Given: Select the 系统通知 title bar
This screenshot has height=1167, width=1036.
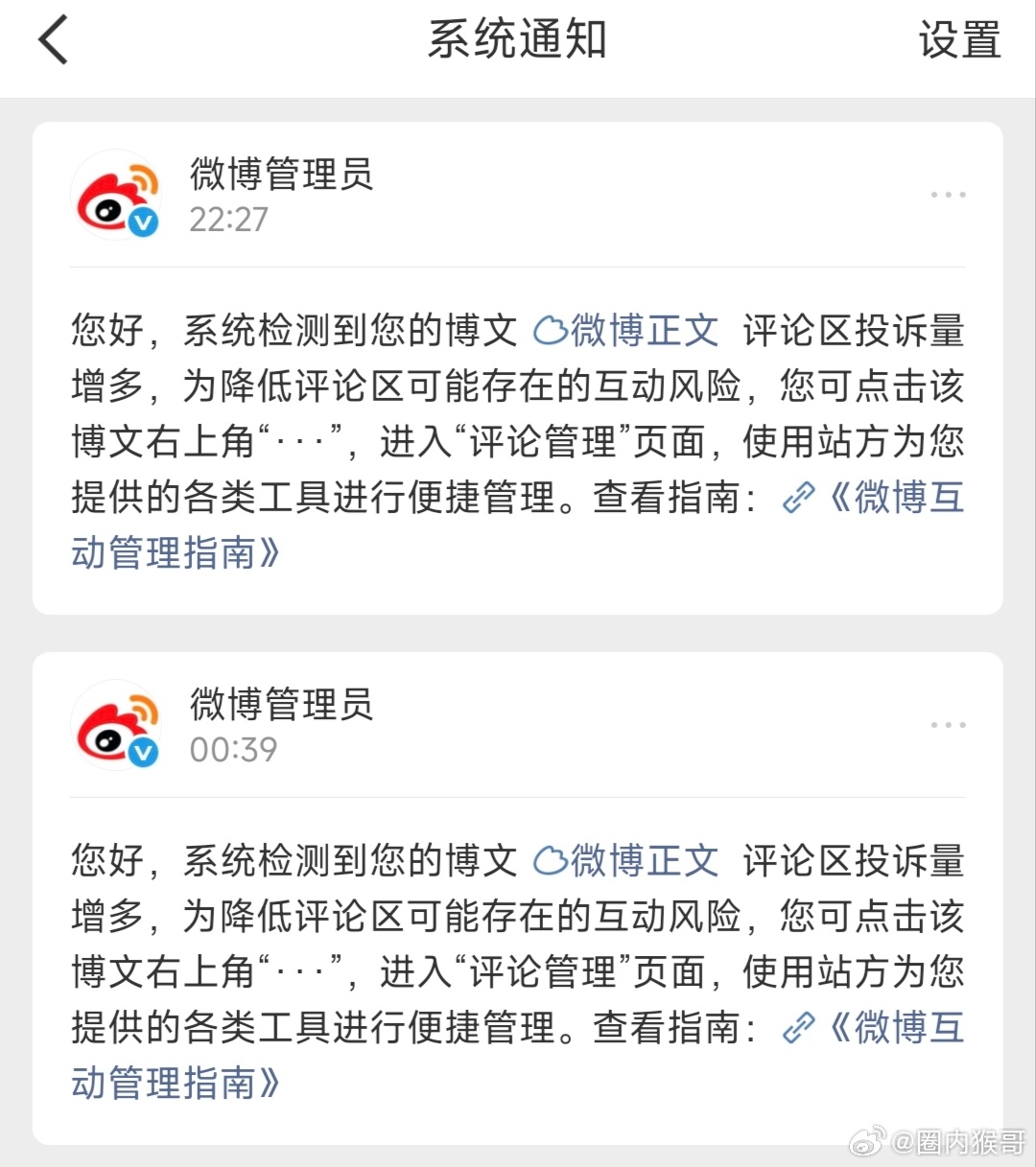Looking at the screenshot, I should click(518, 40).
